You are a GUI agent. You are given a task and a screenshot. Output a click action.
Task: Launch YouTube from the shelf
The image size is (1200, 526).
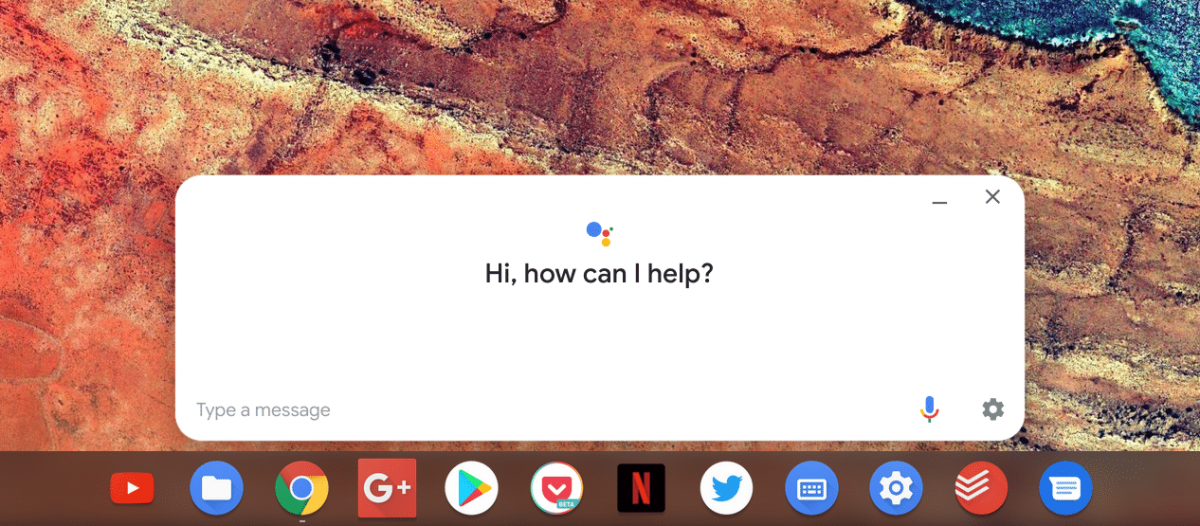point(132,488)
